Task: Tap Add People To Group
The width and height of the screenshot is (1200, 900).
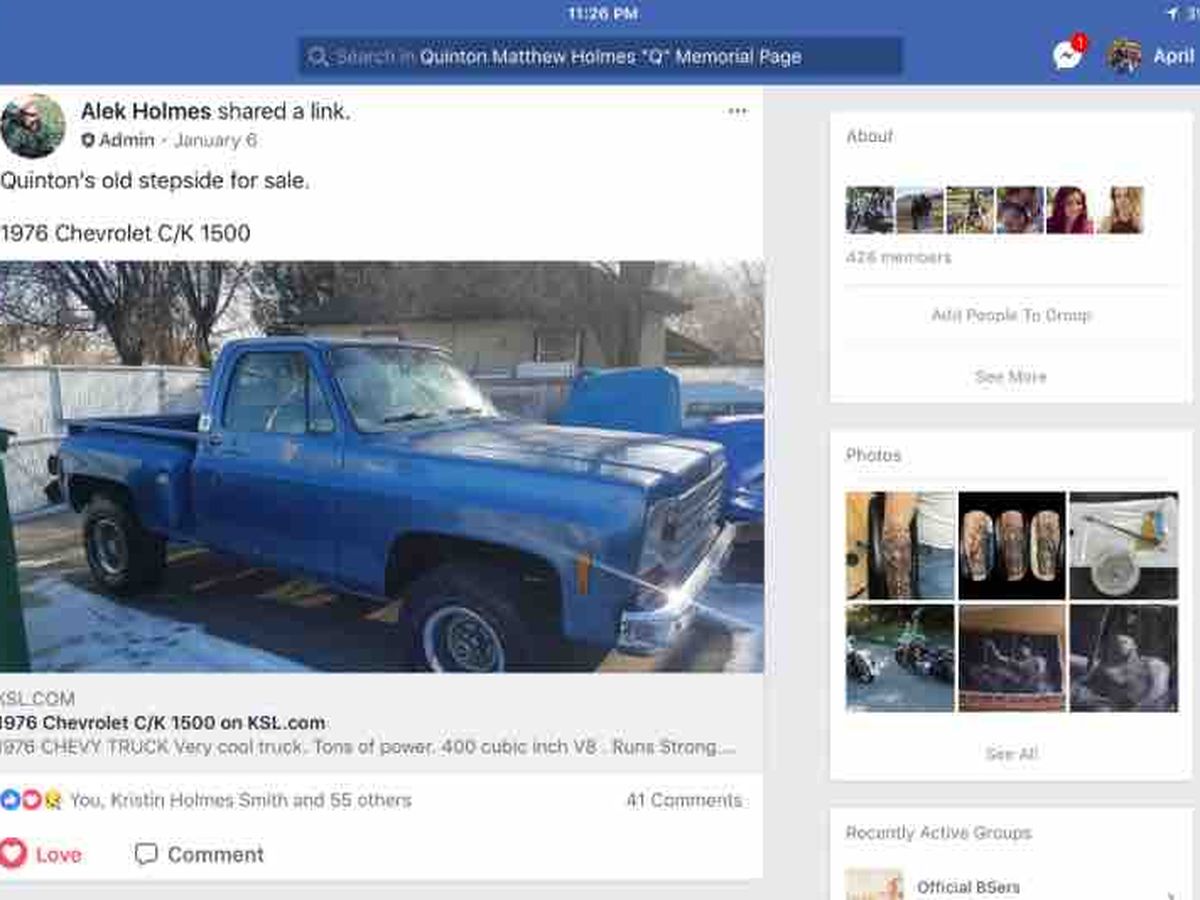Action: (1011, 315)
